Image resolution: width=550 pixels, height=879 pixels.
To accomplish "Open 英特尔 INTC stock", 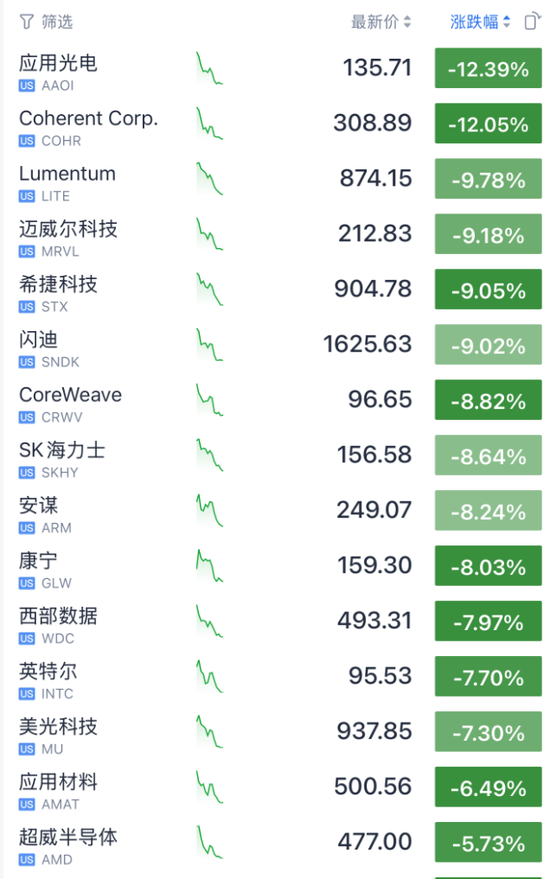I will tap(275, 677).
